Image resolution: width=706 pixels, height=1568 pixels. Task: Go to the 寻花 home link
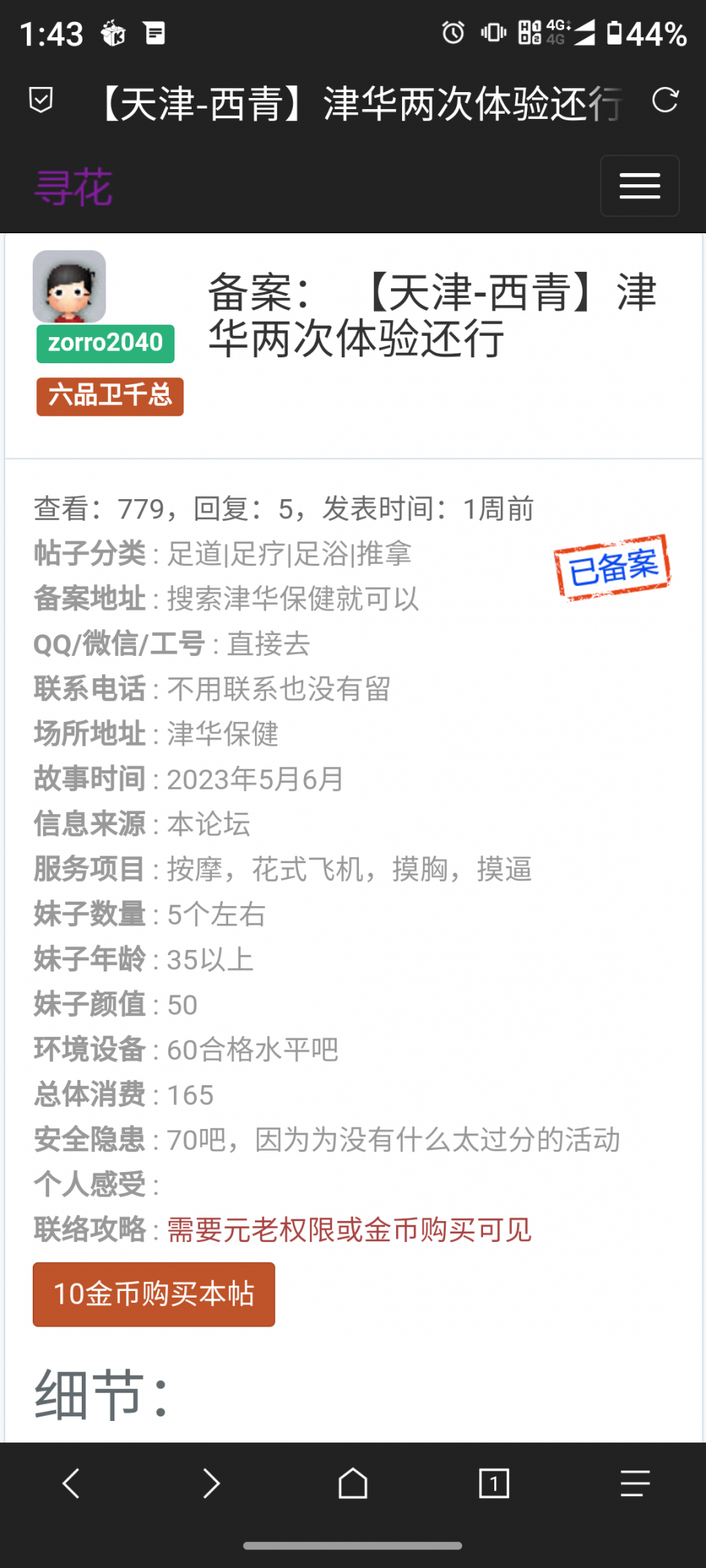pyautogui.click(x=73, y=186)
